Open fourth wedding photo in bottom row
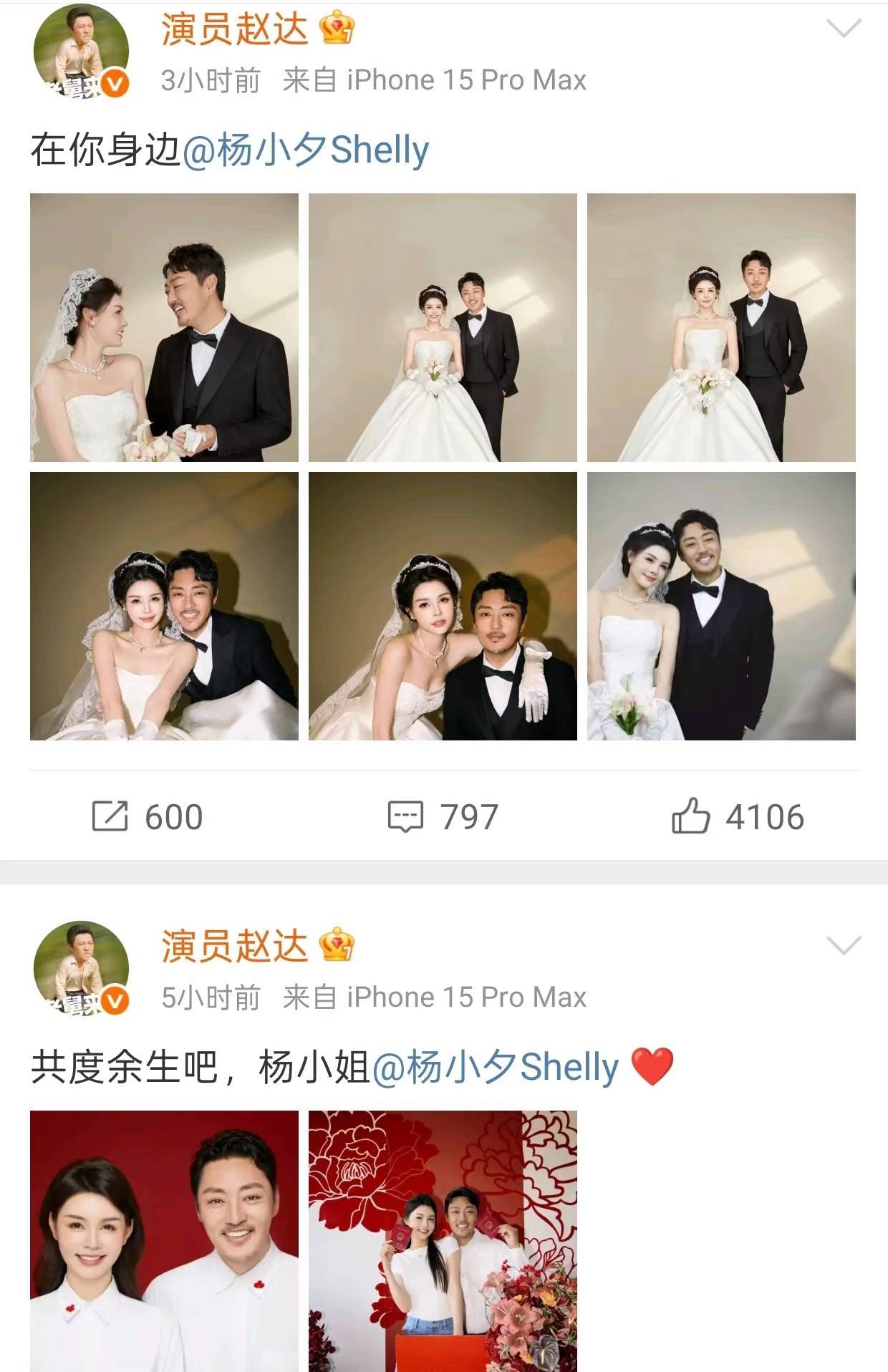888x1372 pixels. [x=164, y=606]
